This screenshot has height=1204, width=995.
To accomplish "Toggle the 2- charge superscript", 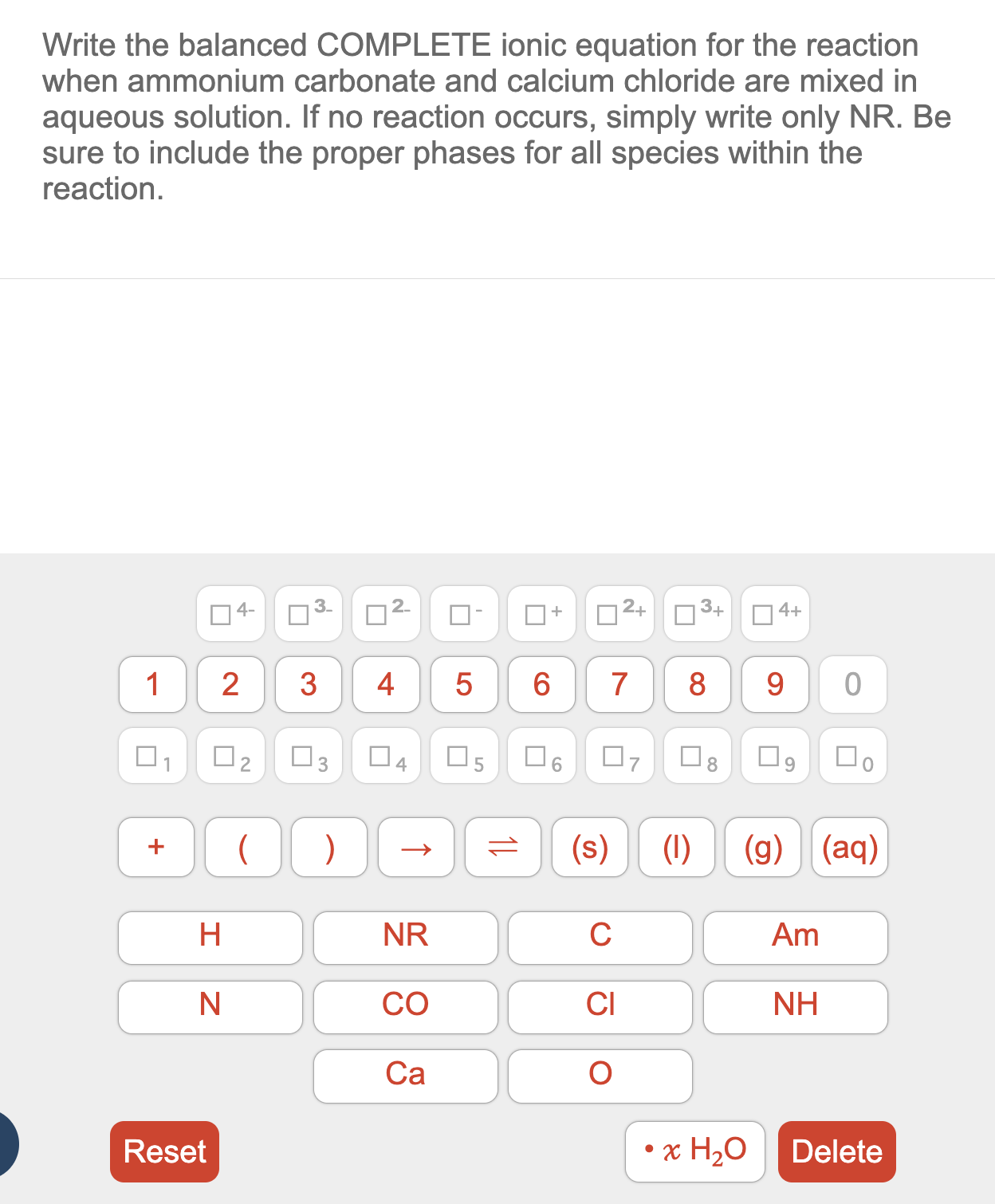I will click(386, 613).
